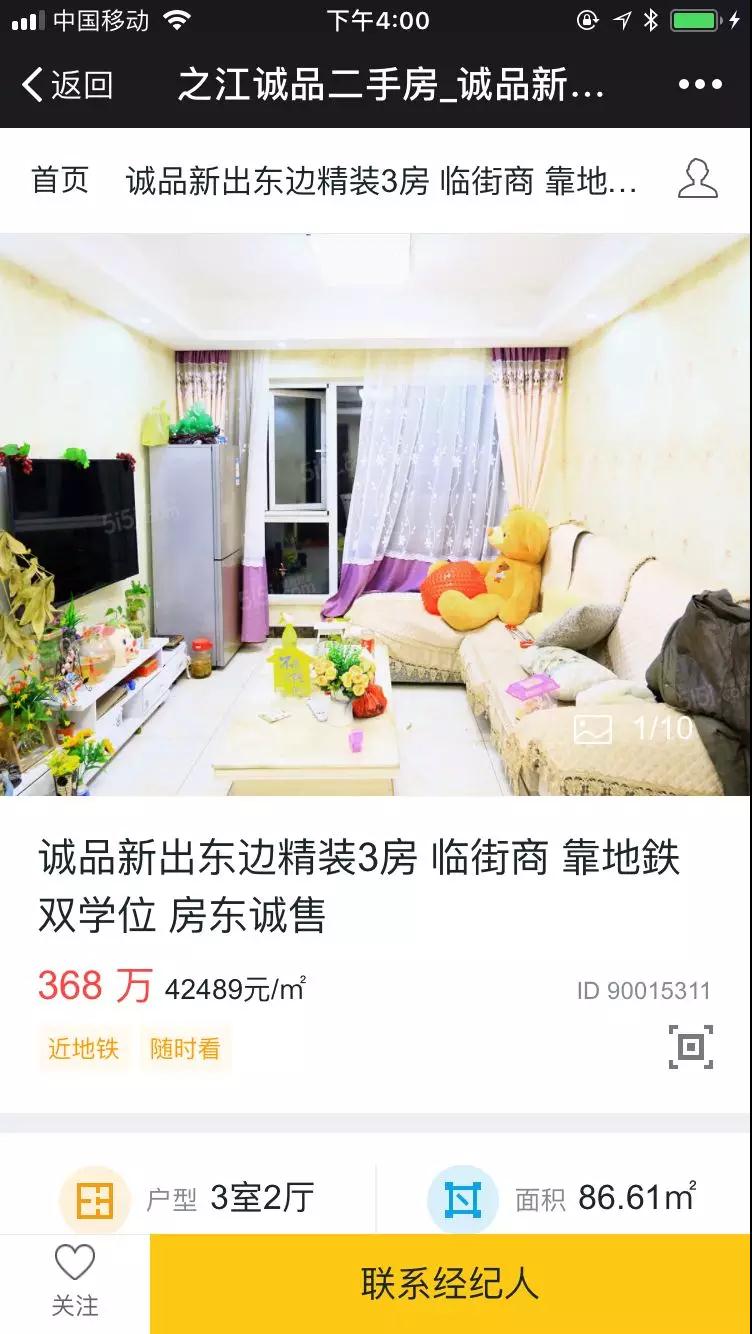View the living room listing photo

coord(375,515)
